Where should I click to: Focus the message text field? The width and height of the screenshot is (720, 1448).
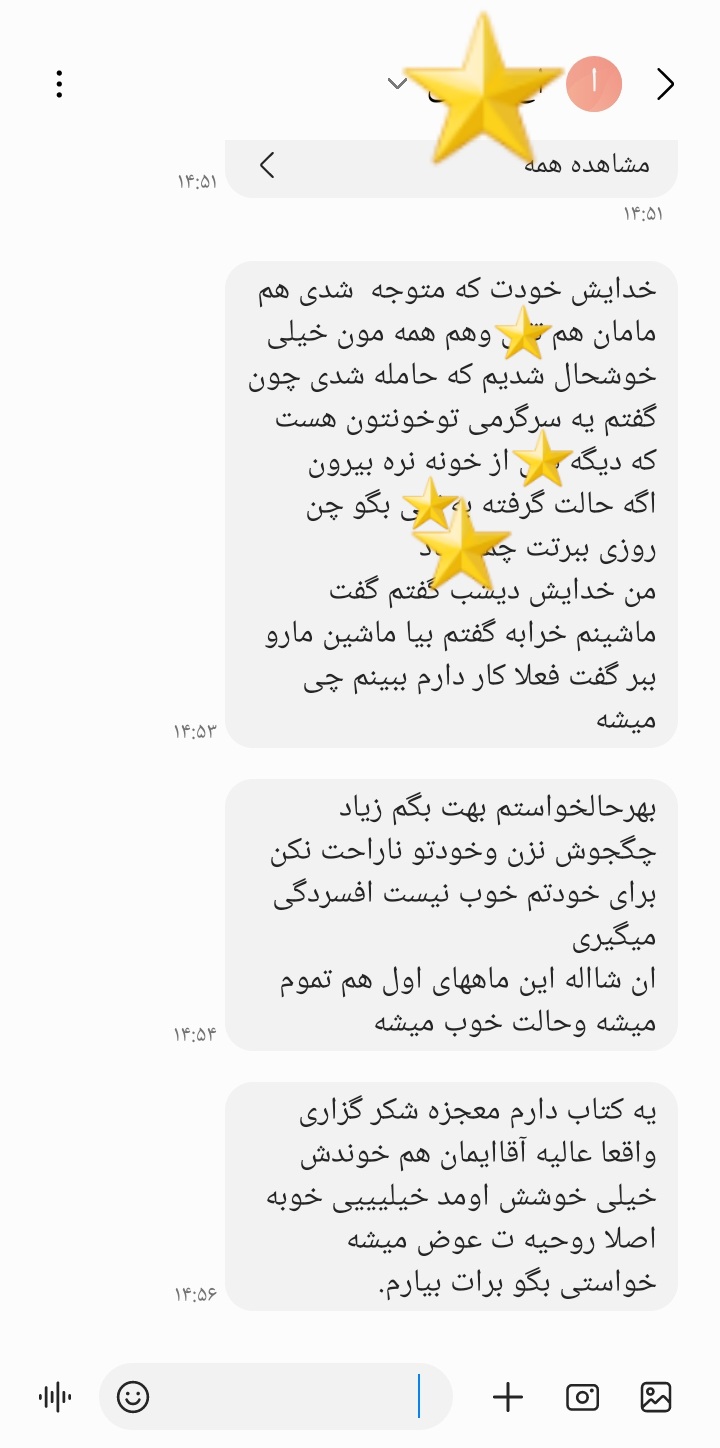point(290,1396)
